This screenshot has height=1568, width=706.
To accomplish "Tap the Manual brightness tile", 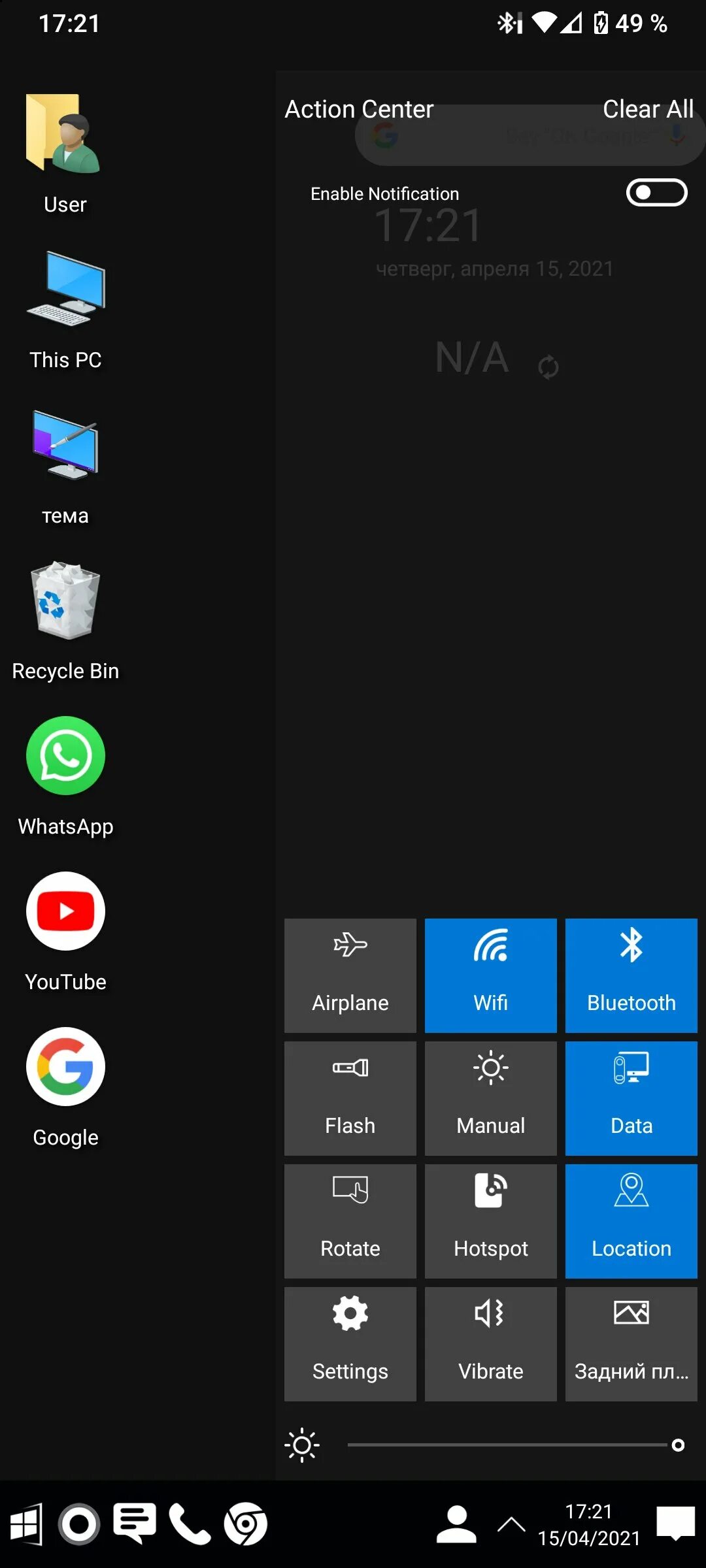I will point(490,1098).
